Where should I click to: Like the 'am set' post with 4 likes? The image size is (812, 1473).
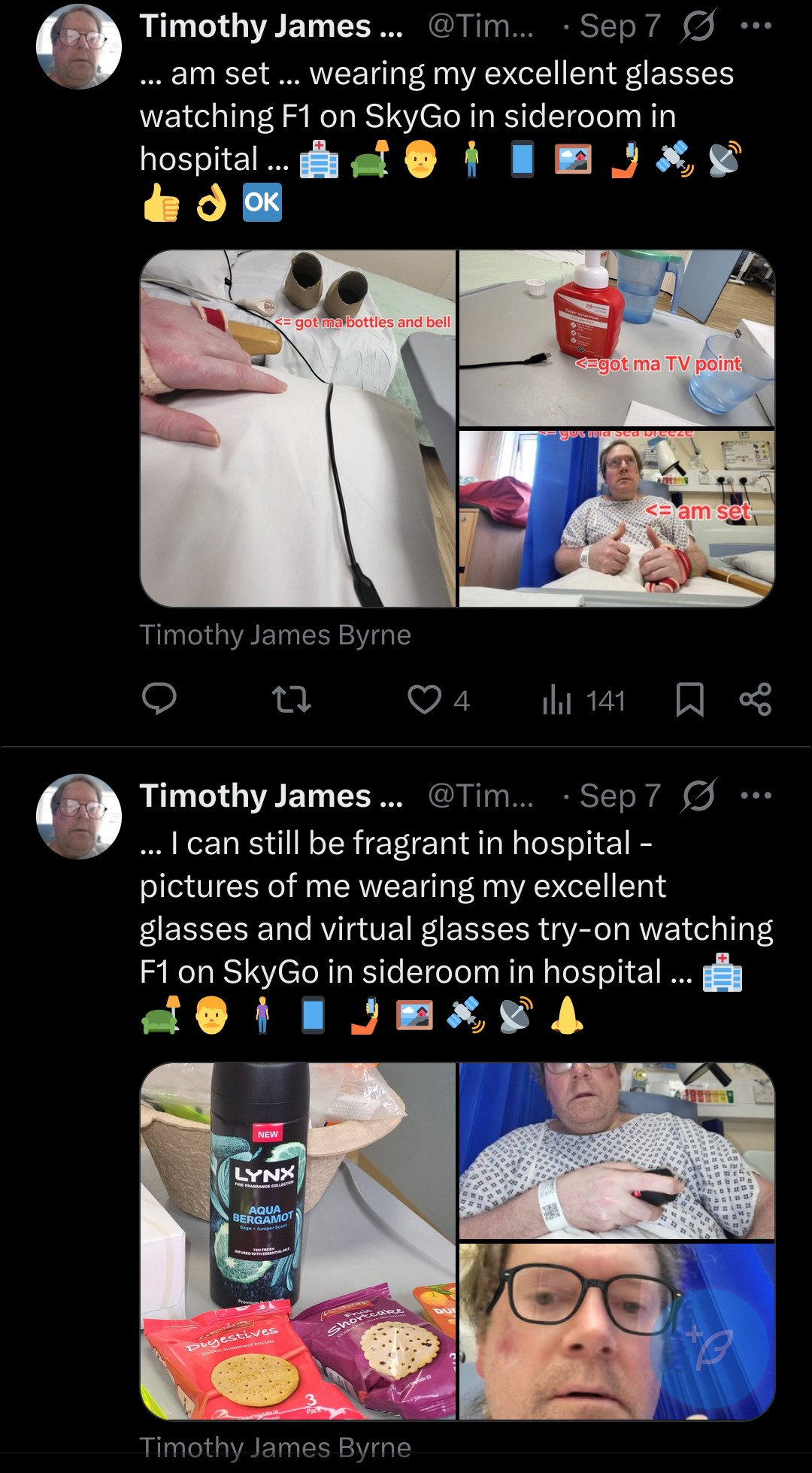(x=438, y=699)
